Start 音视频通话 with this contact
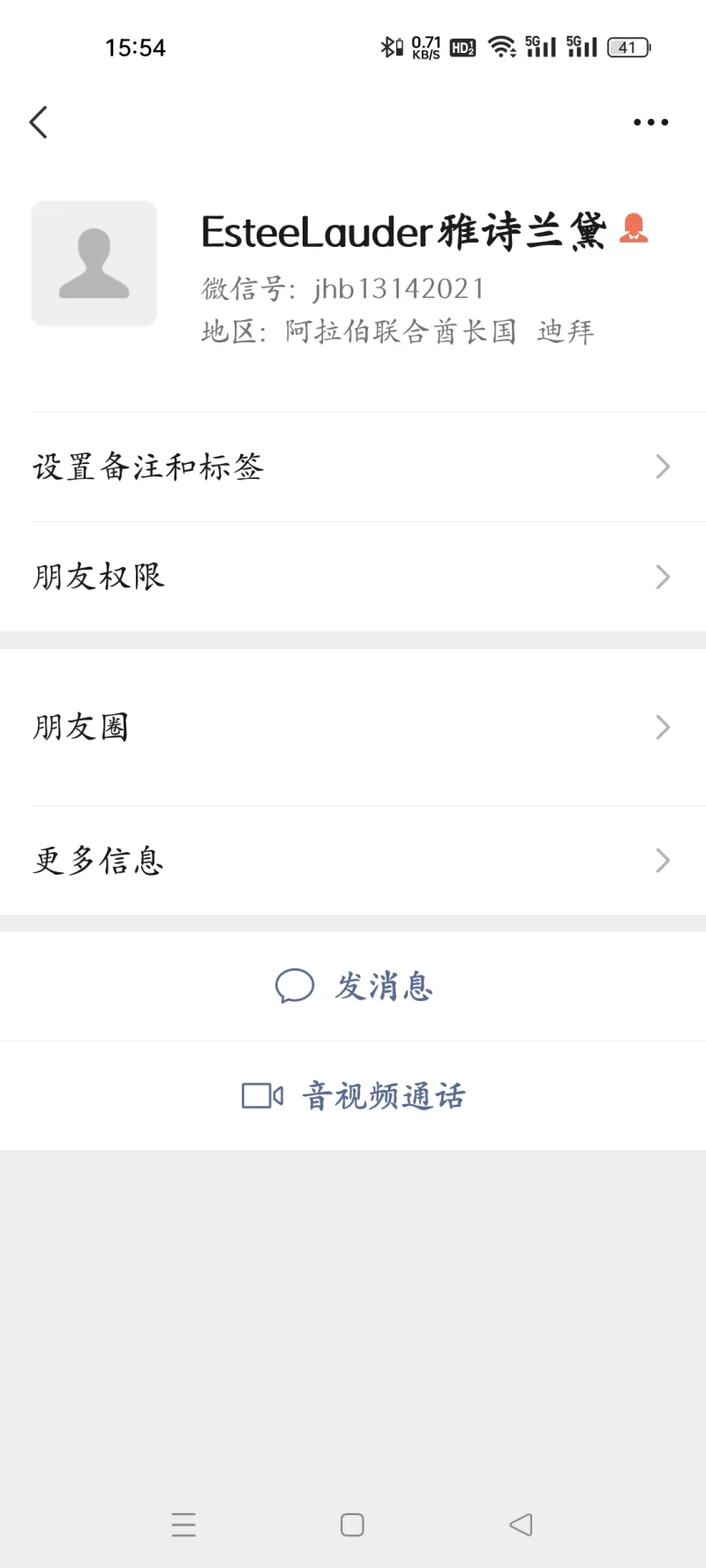The height and width of the screenshot is (1568, 706). 355,1096
